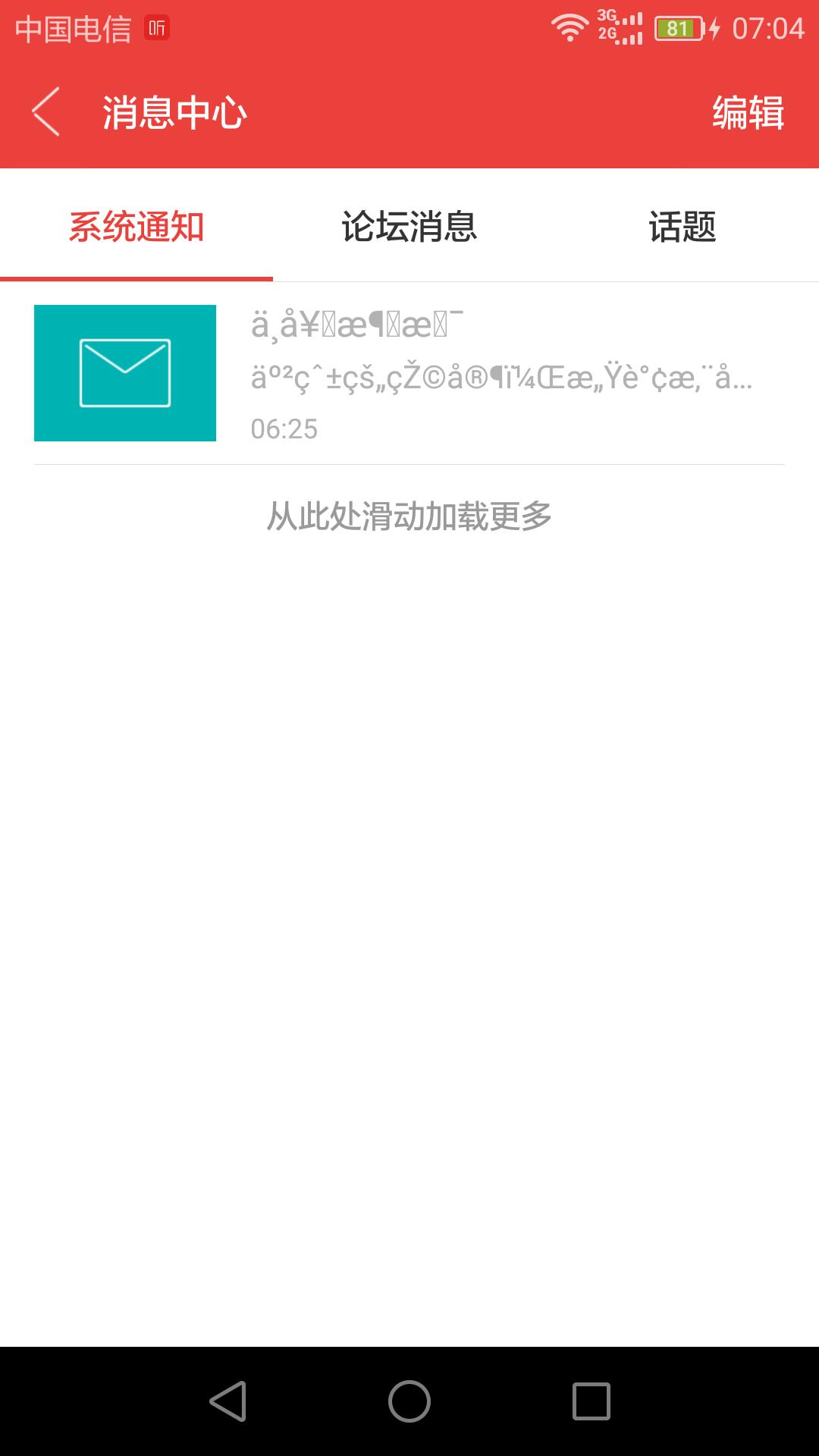Select the 系统通知 tab

coord(136,226)
